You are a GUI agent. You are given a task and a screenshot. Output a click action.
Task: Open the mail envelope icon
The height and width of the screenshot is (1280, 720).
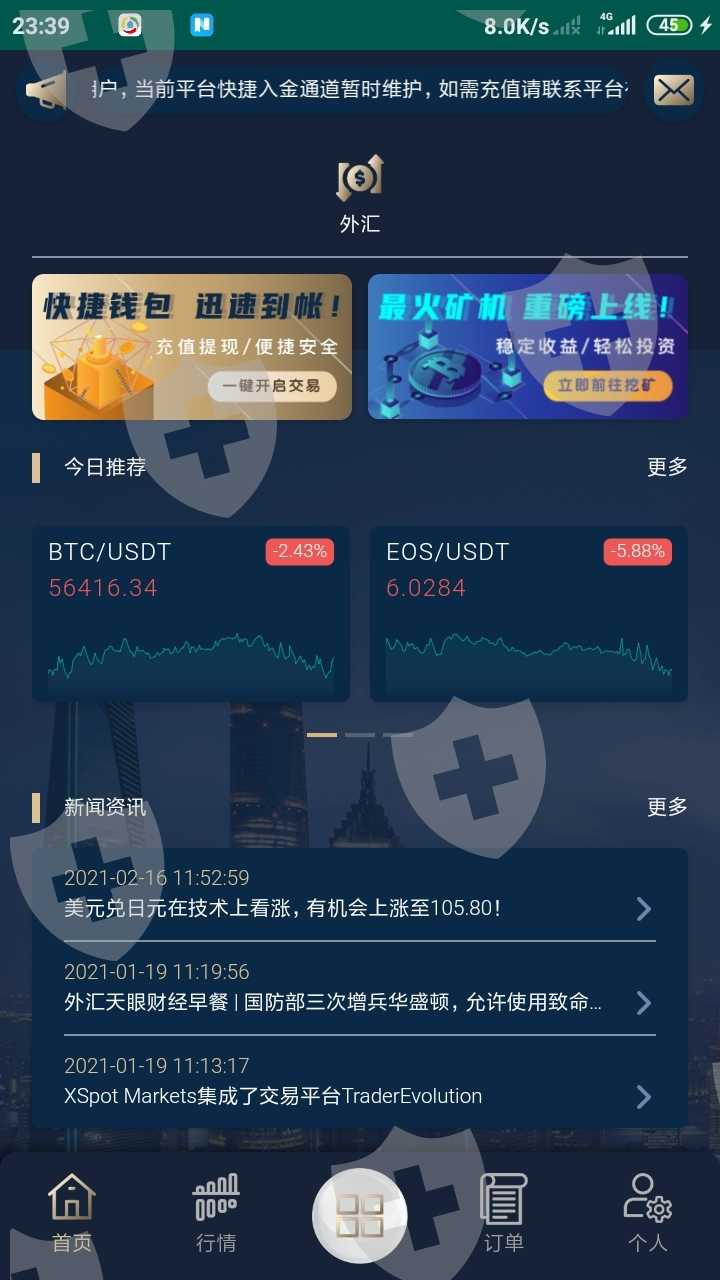click(673, 90)
